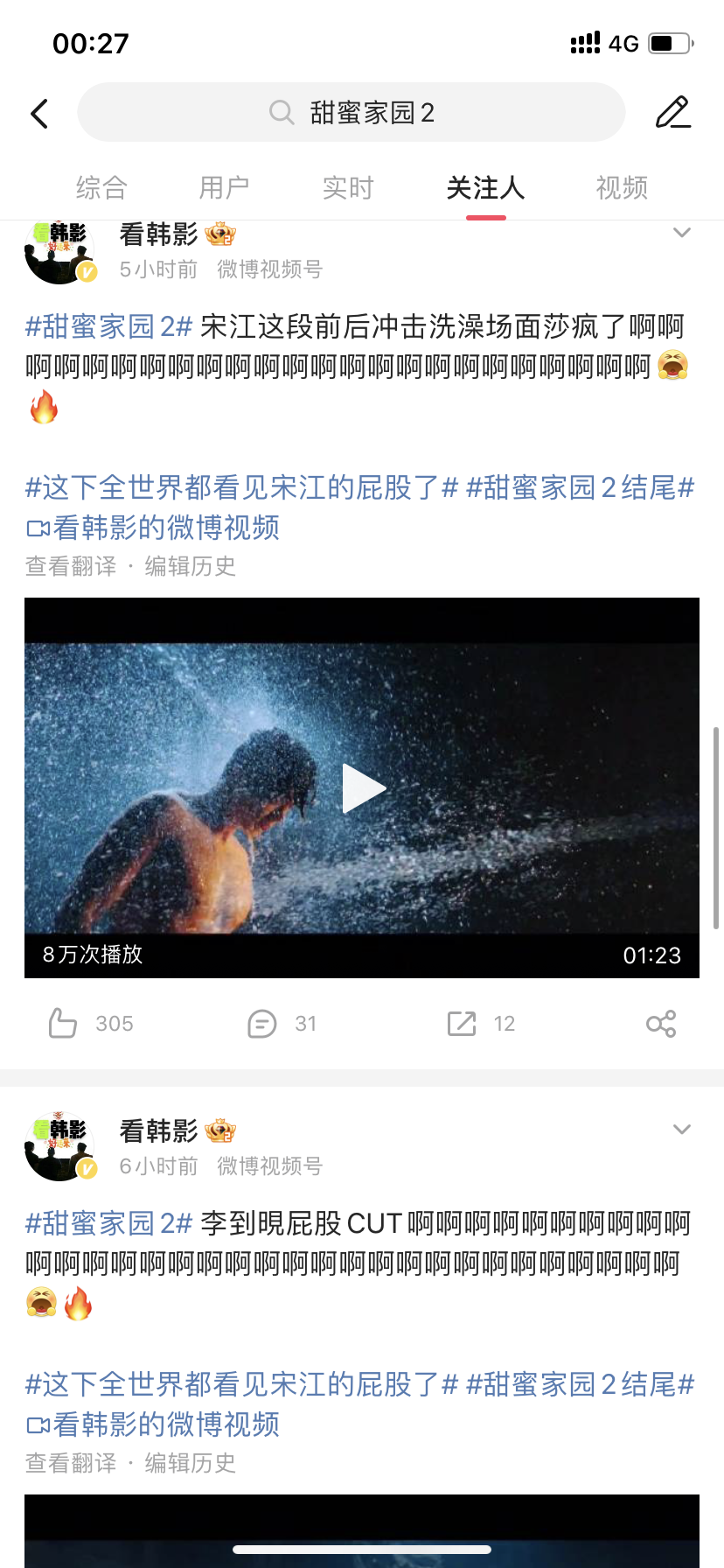This screenshot has height=1568, width=724.
Task: Switch to the 用户 tab
Action: pos(225,187)
